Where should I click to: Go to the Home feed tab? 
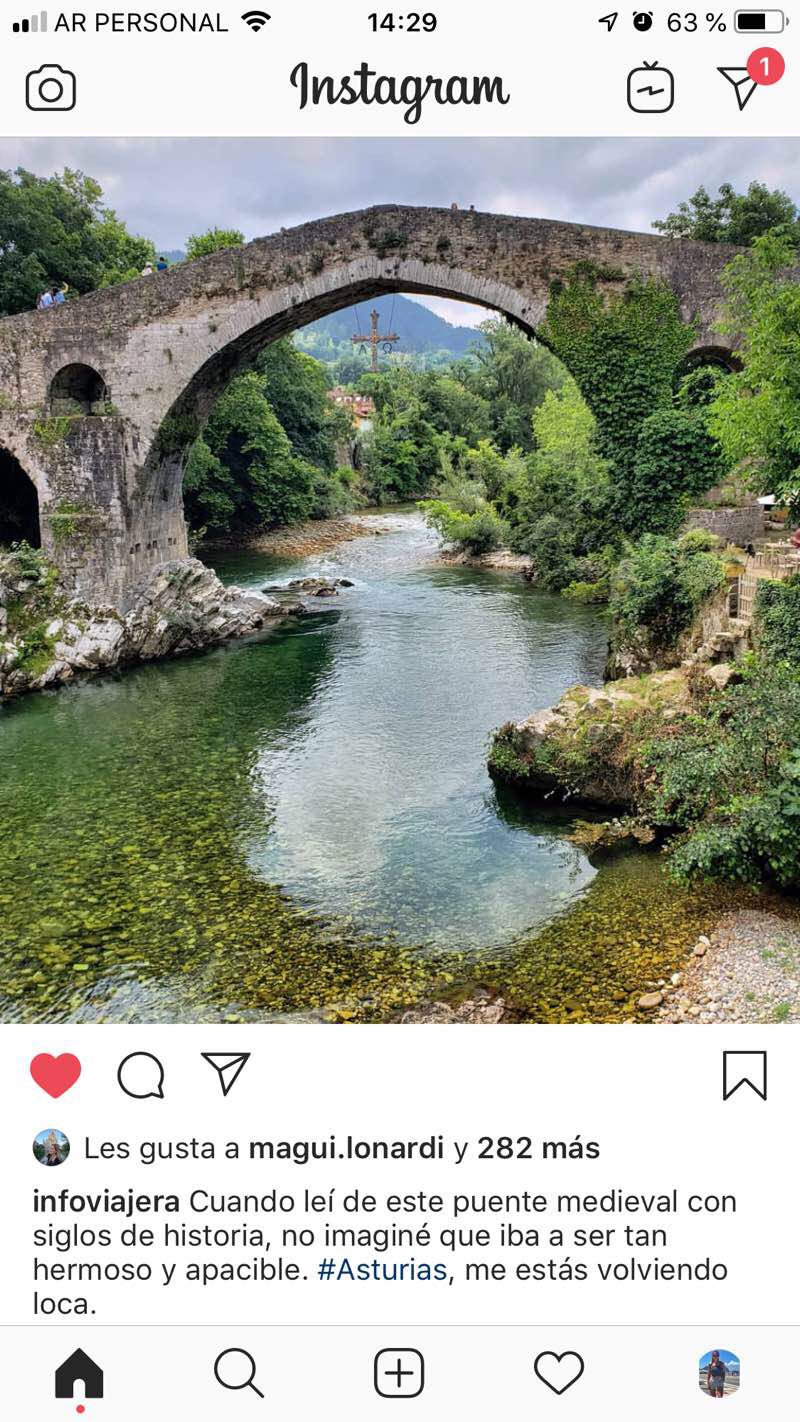79,1373
